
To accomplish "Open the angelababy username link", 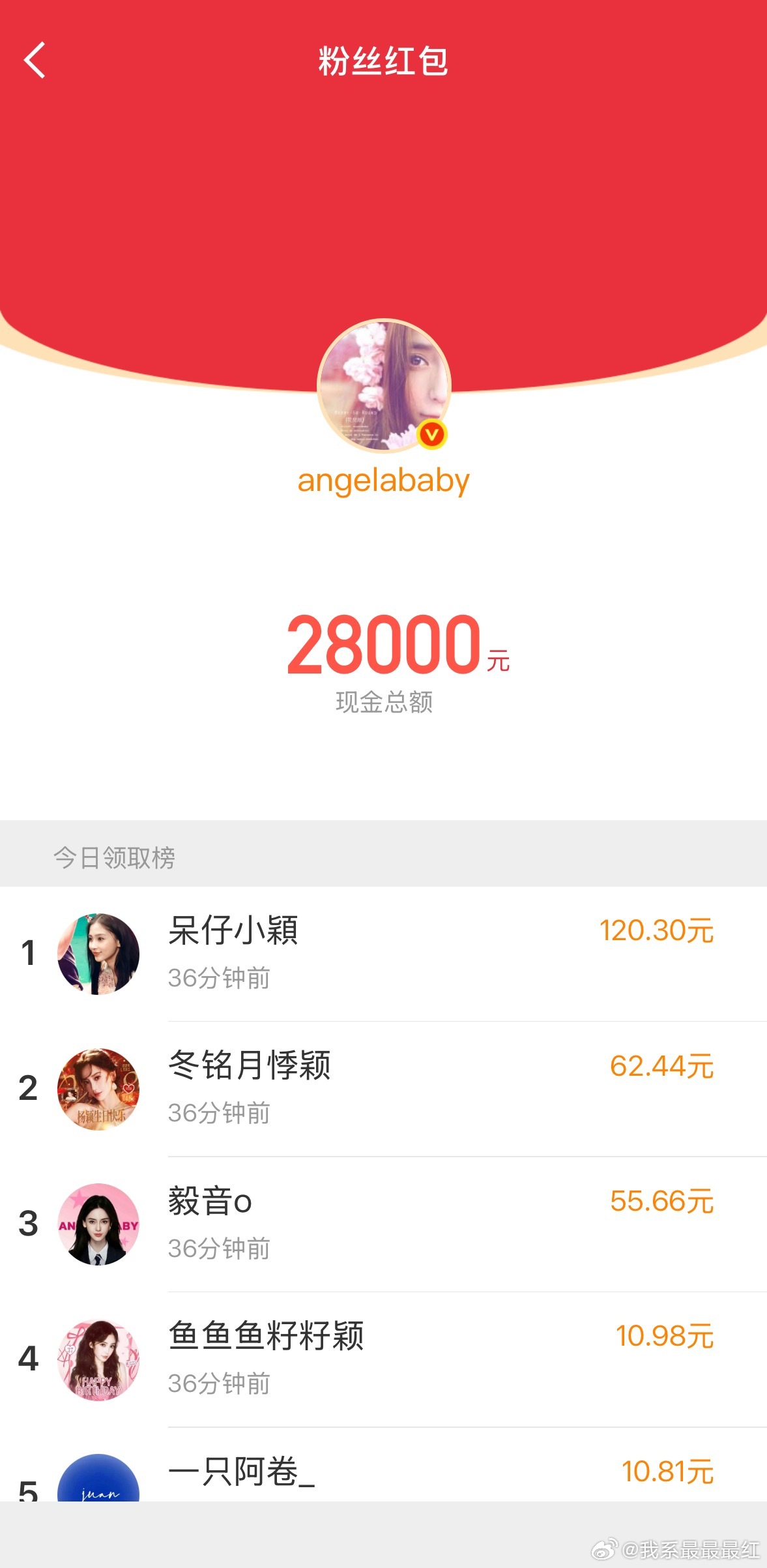I will click(x=383, y=481).
